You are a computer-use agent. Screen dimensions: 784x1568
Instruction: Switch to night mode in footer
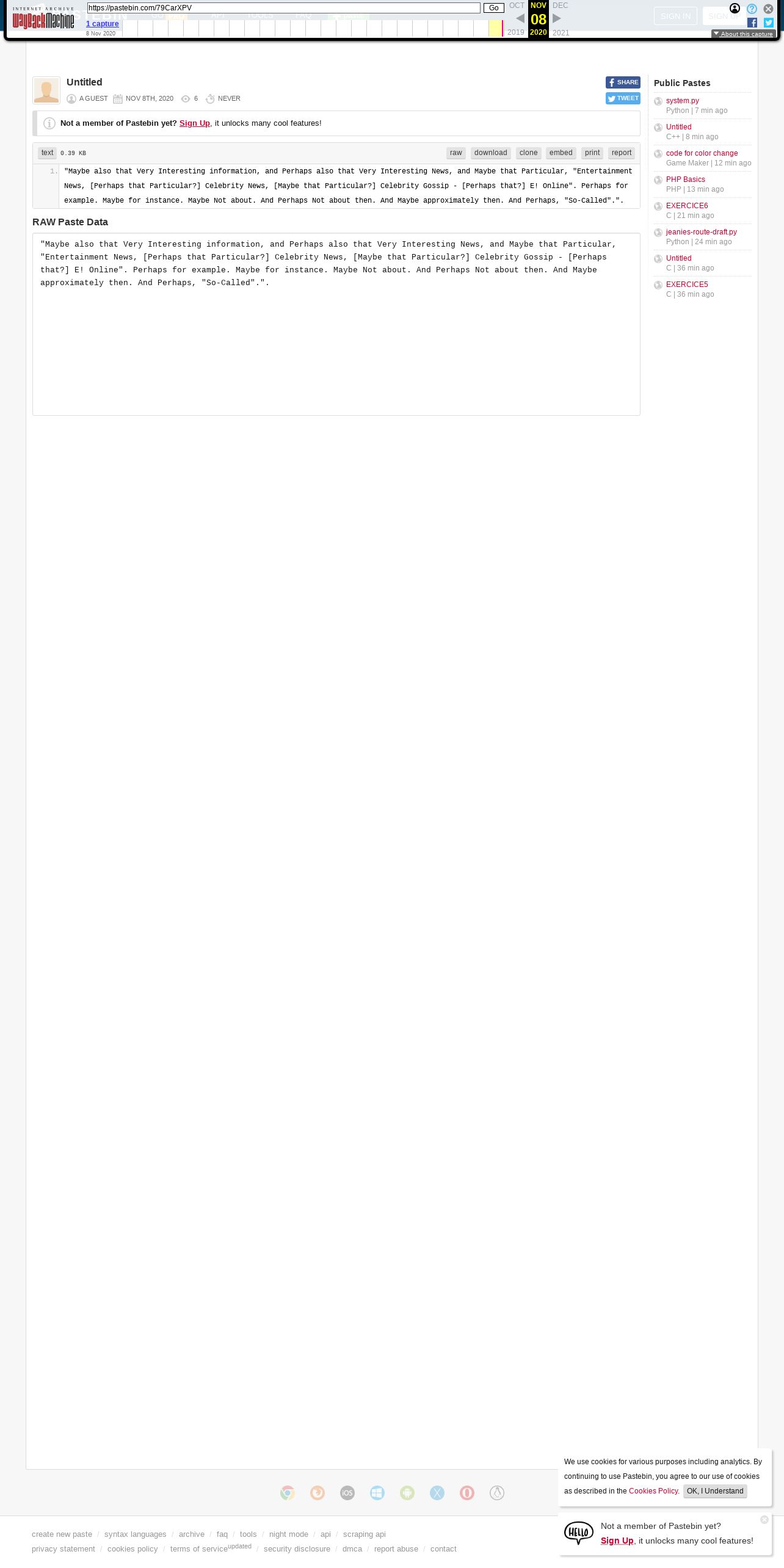point(289,1534)
